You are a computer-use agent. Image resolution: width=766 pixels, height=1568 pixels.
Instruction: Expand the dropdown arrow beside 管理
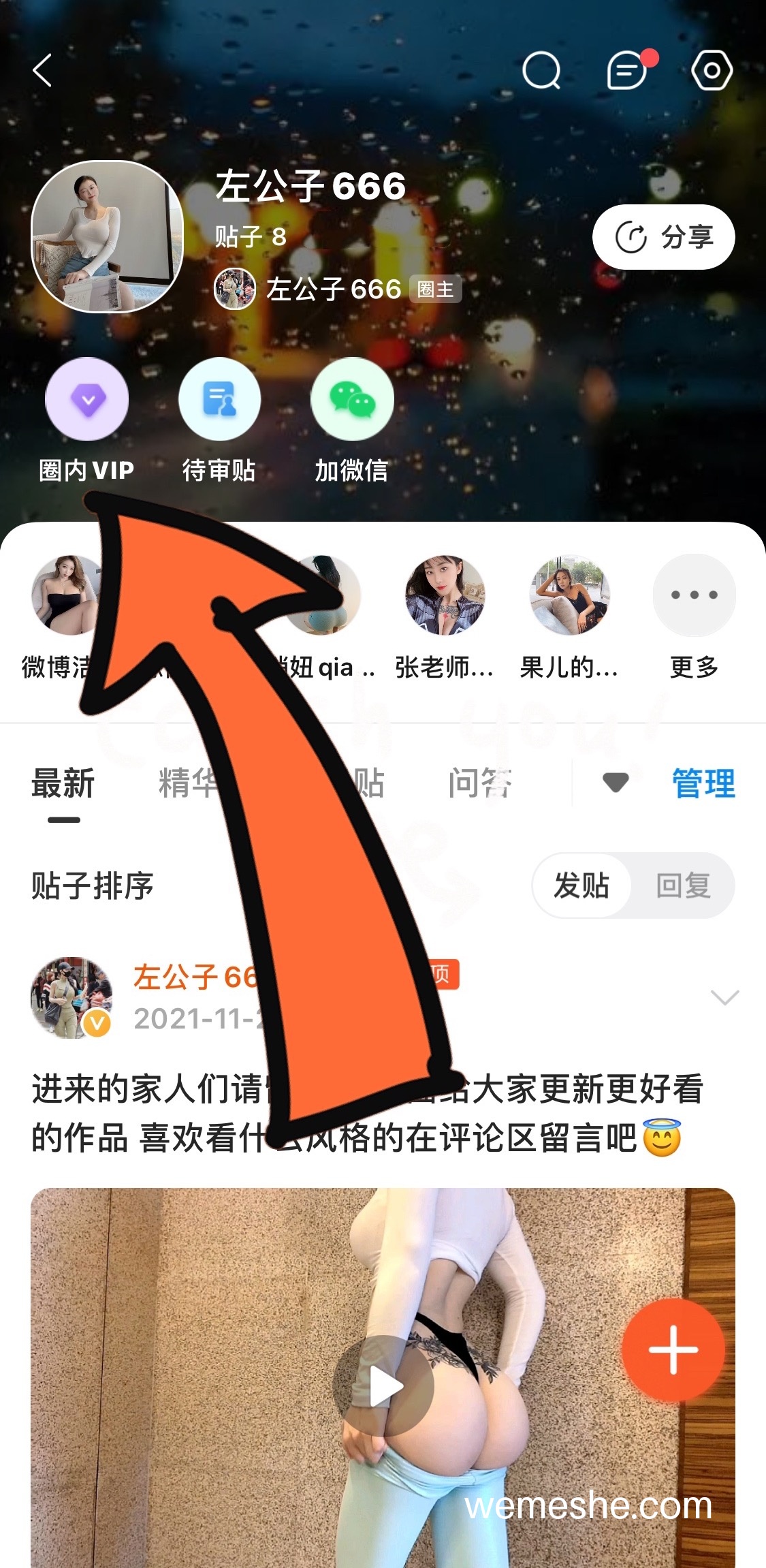pyautogui.click(x=616, y=783)
